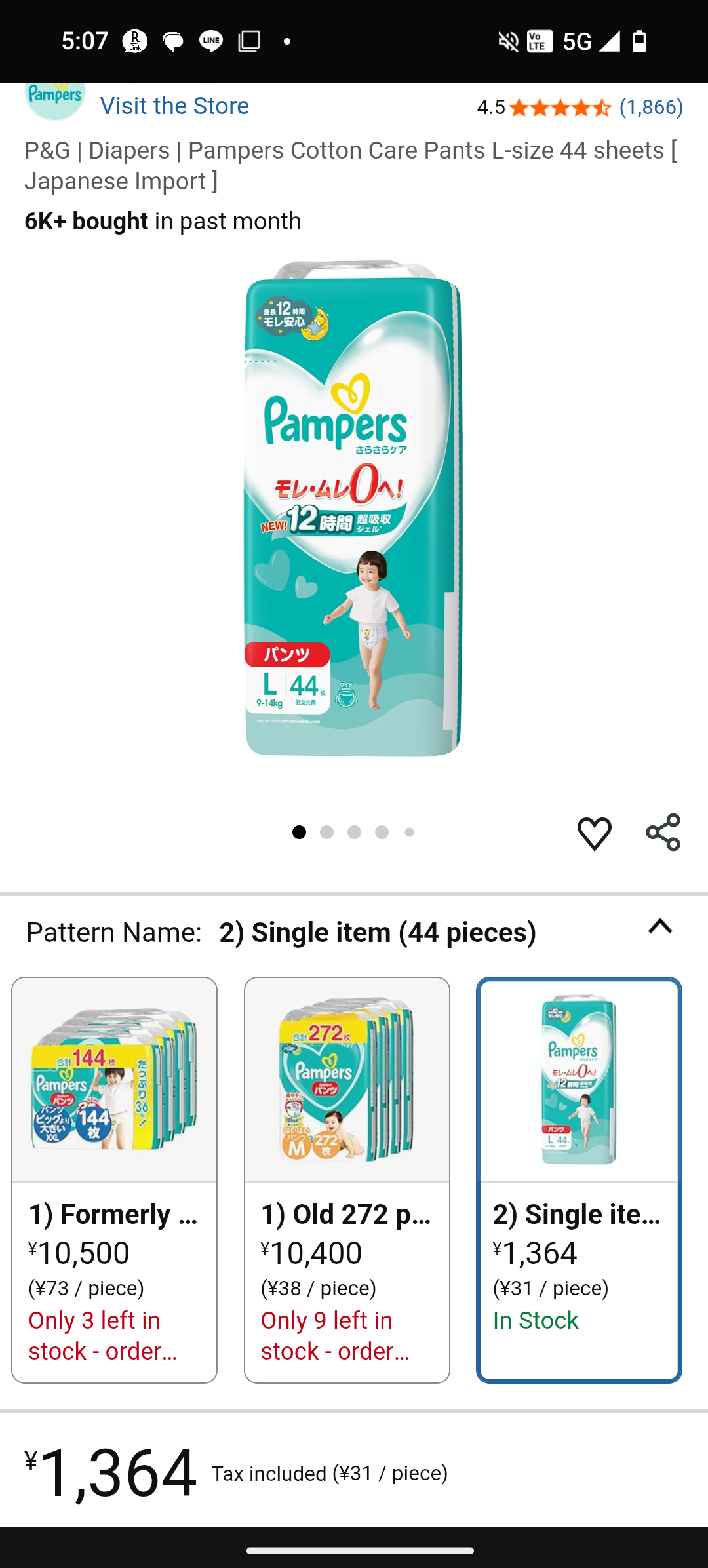
Task: Collapse the Pattern Name section
Action: [x=659, y=927]
